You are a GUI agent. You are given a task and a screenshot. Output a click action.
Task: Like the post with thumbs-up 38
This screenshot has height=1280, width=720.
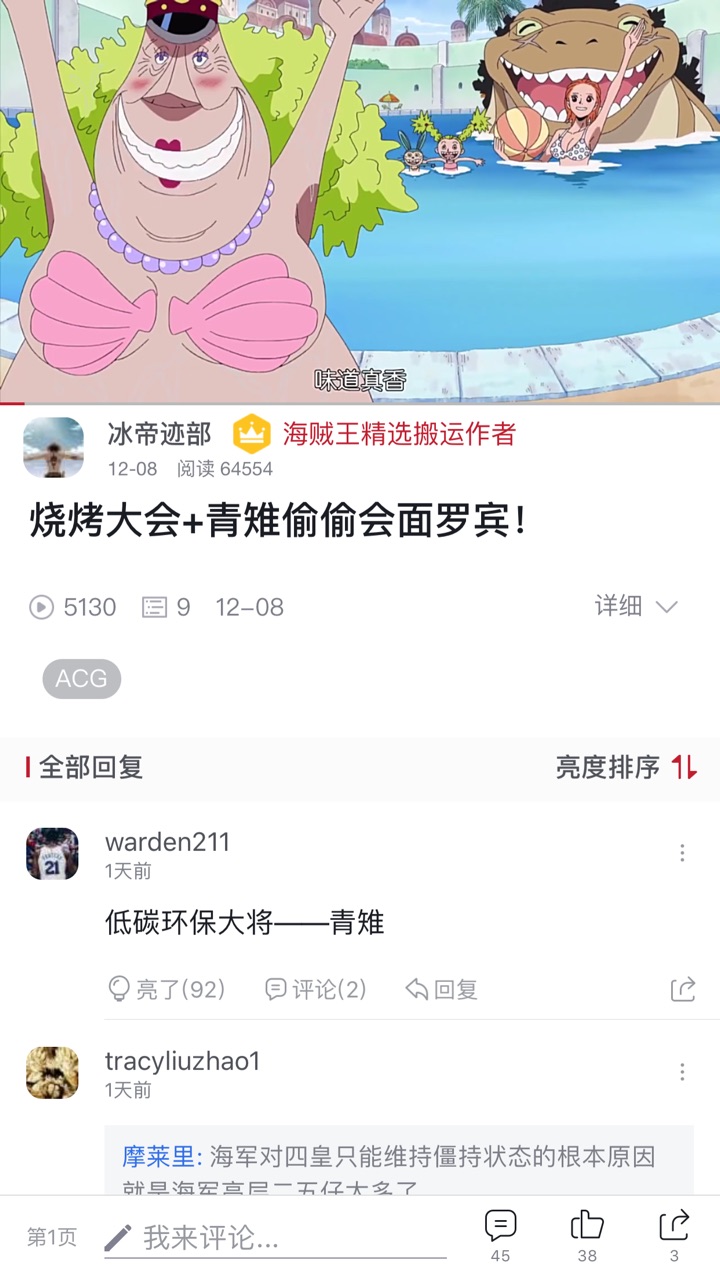[x=587, y=1236]
